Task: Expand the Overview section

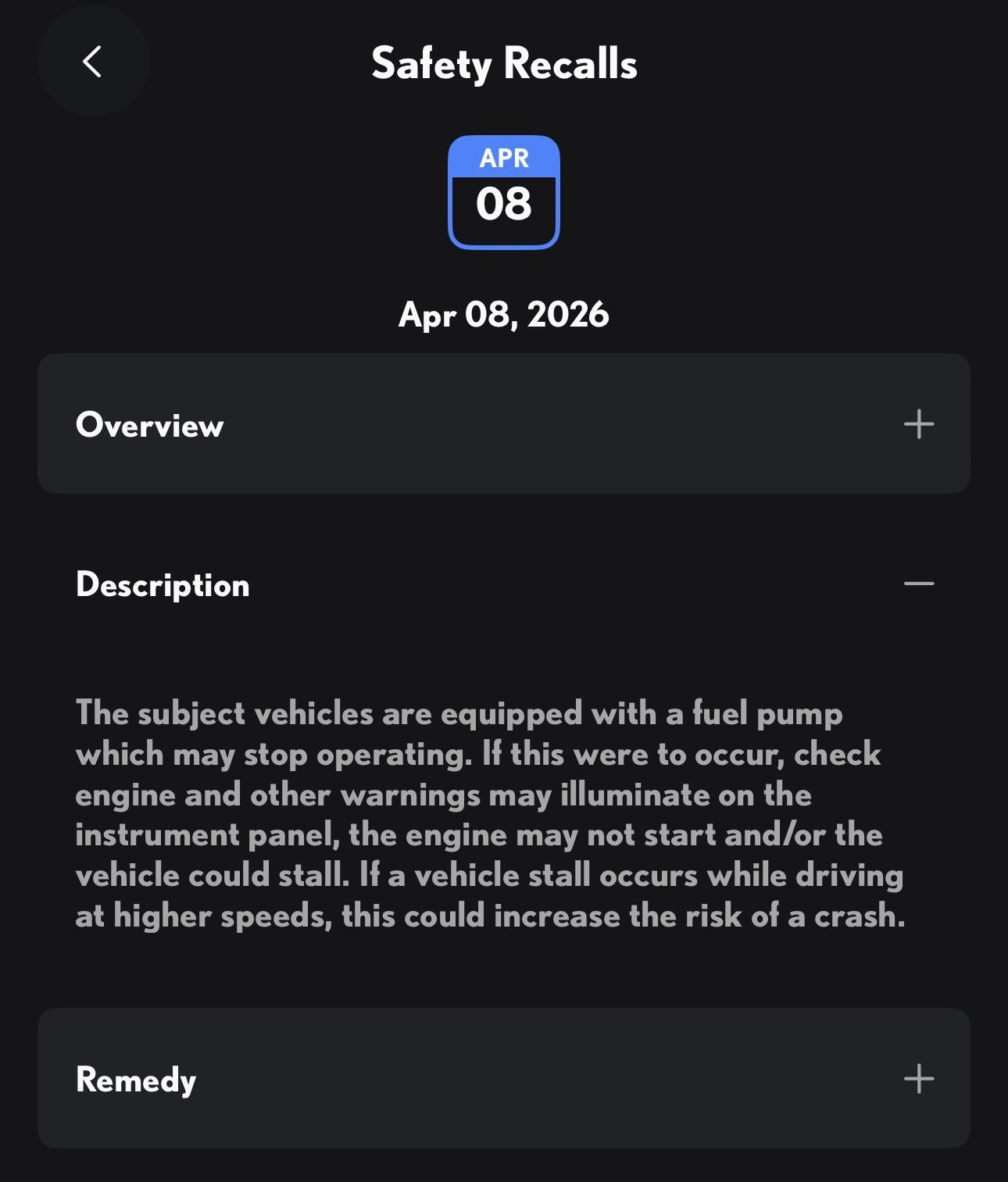Action: (918, 424)
